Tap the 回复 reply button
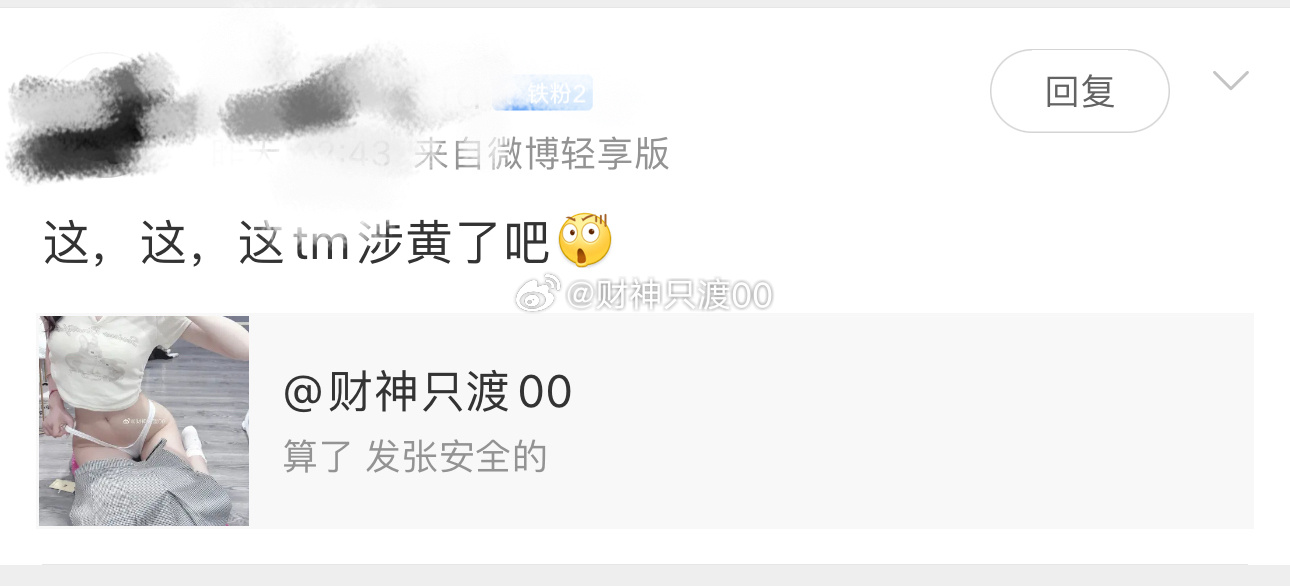This screenshot has width=1290, height=586. (1079, 91)
